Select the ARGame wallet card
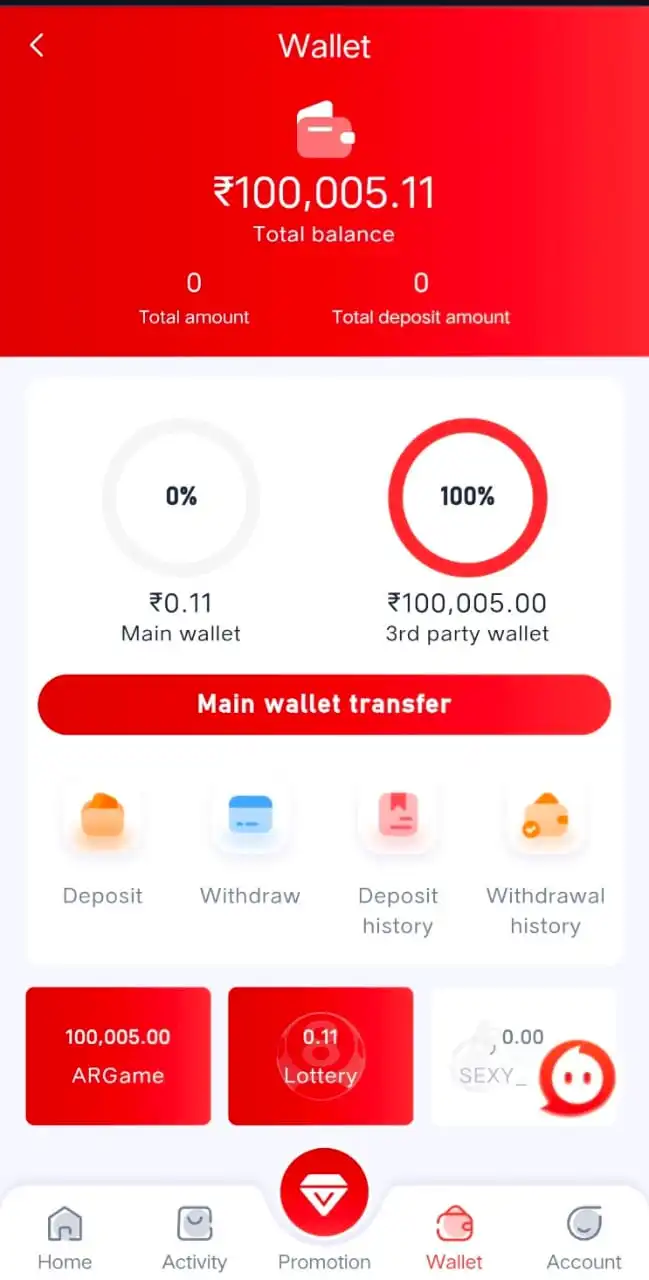649x1280 pixels. click(x=118, y=1056)
